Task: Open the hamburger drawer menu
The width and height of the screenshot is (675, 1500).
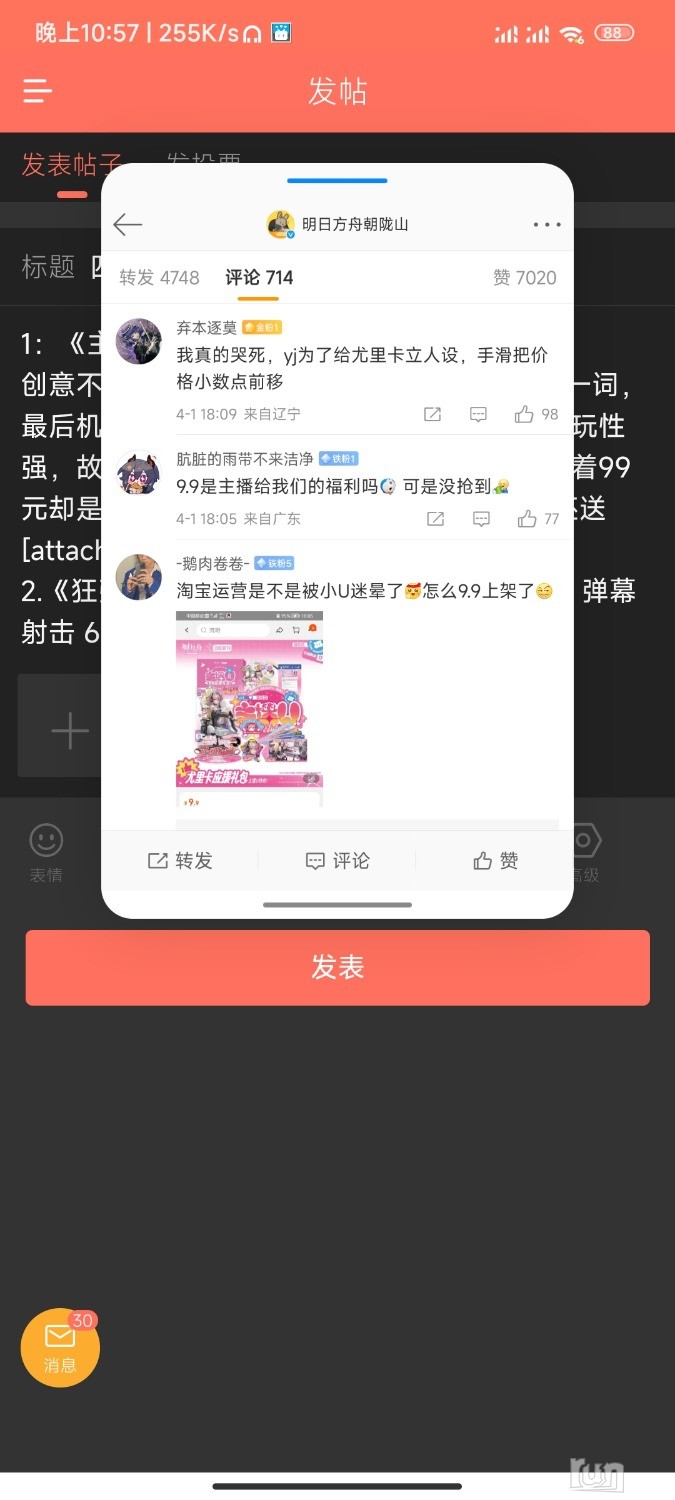Action: pyautogui.click(x=38, y=92)
